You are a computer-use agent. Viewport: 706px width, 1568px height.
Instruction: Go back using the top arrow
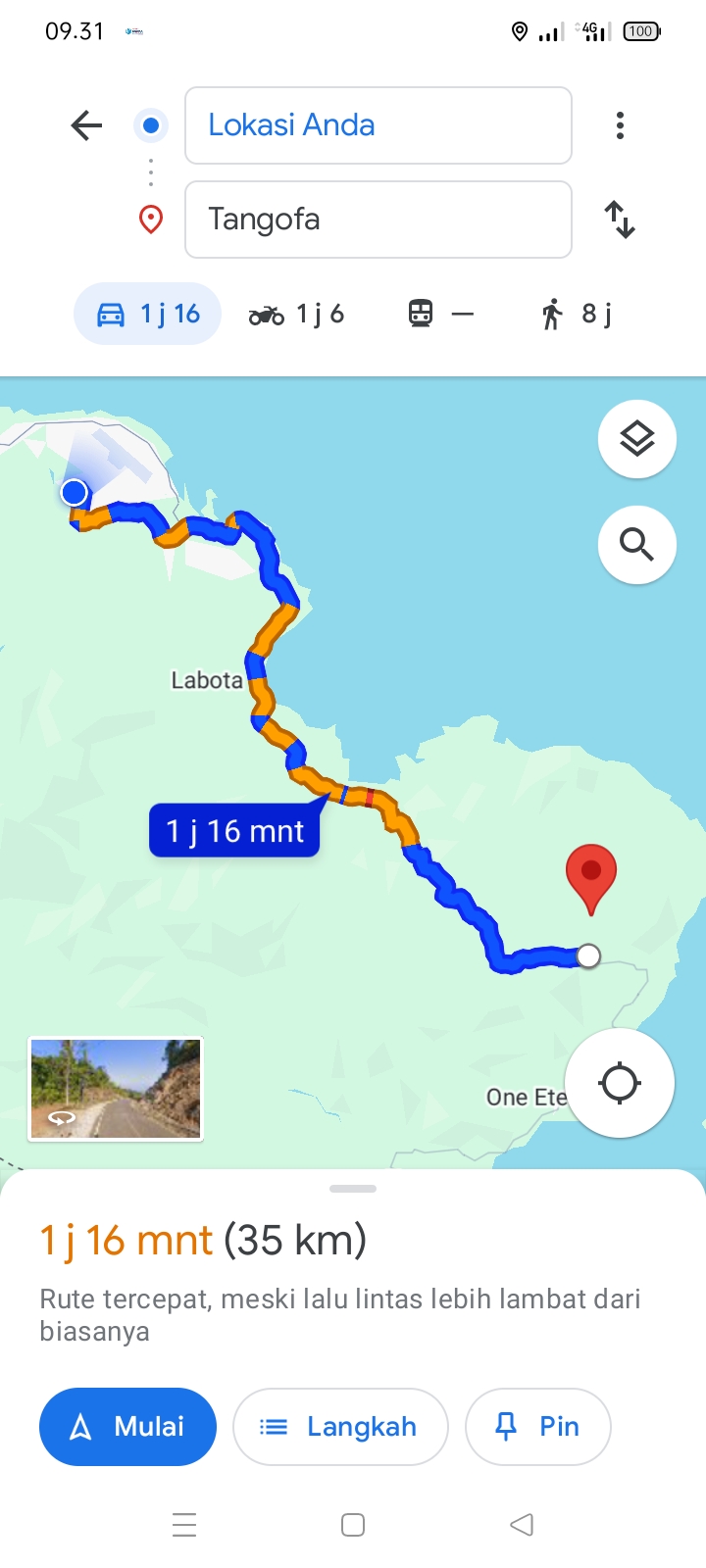[86, 125]
